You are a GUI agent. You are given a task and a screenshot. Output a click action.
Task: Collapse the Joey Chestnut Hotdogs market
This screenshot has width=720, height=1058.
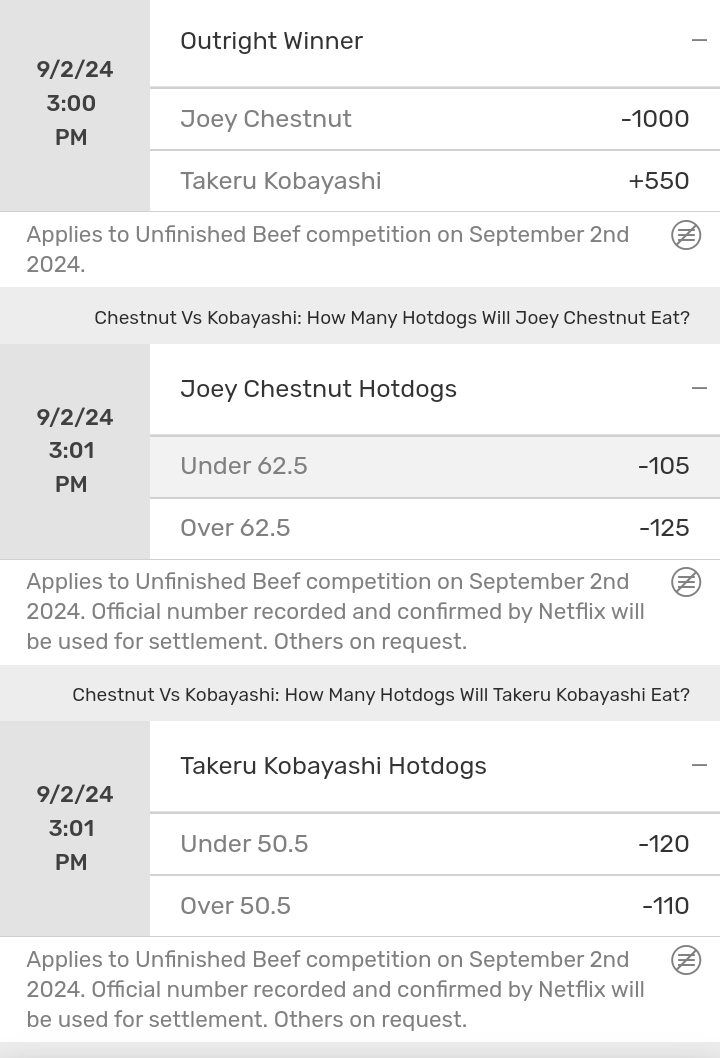[x=699, y=389]
